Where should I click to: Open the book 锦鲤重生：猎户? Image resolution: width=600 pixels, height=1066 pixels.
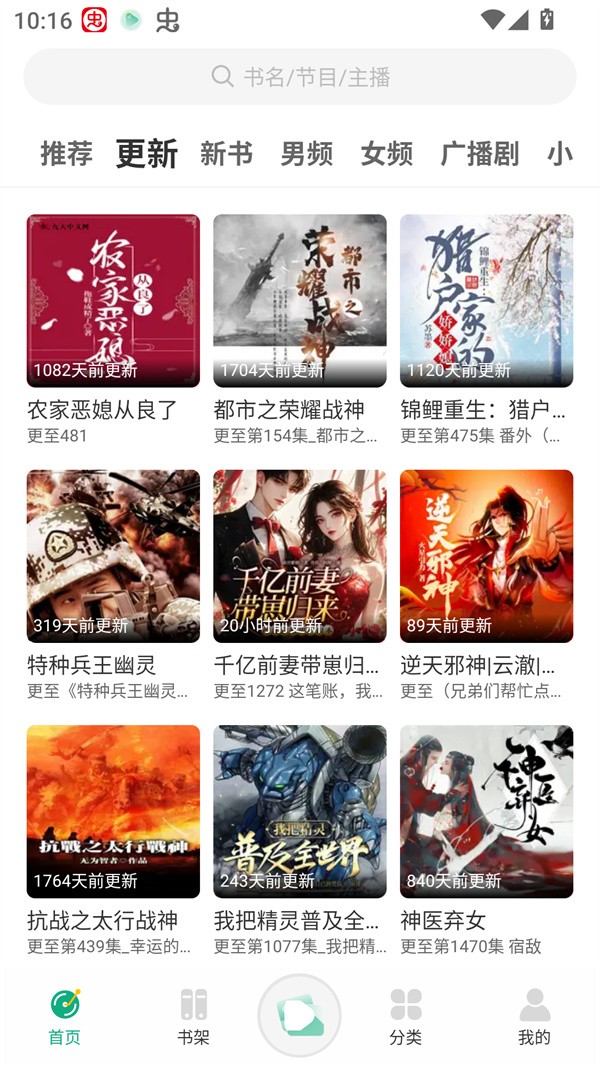pos(486,300)
